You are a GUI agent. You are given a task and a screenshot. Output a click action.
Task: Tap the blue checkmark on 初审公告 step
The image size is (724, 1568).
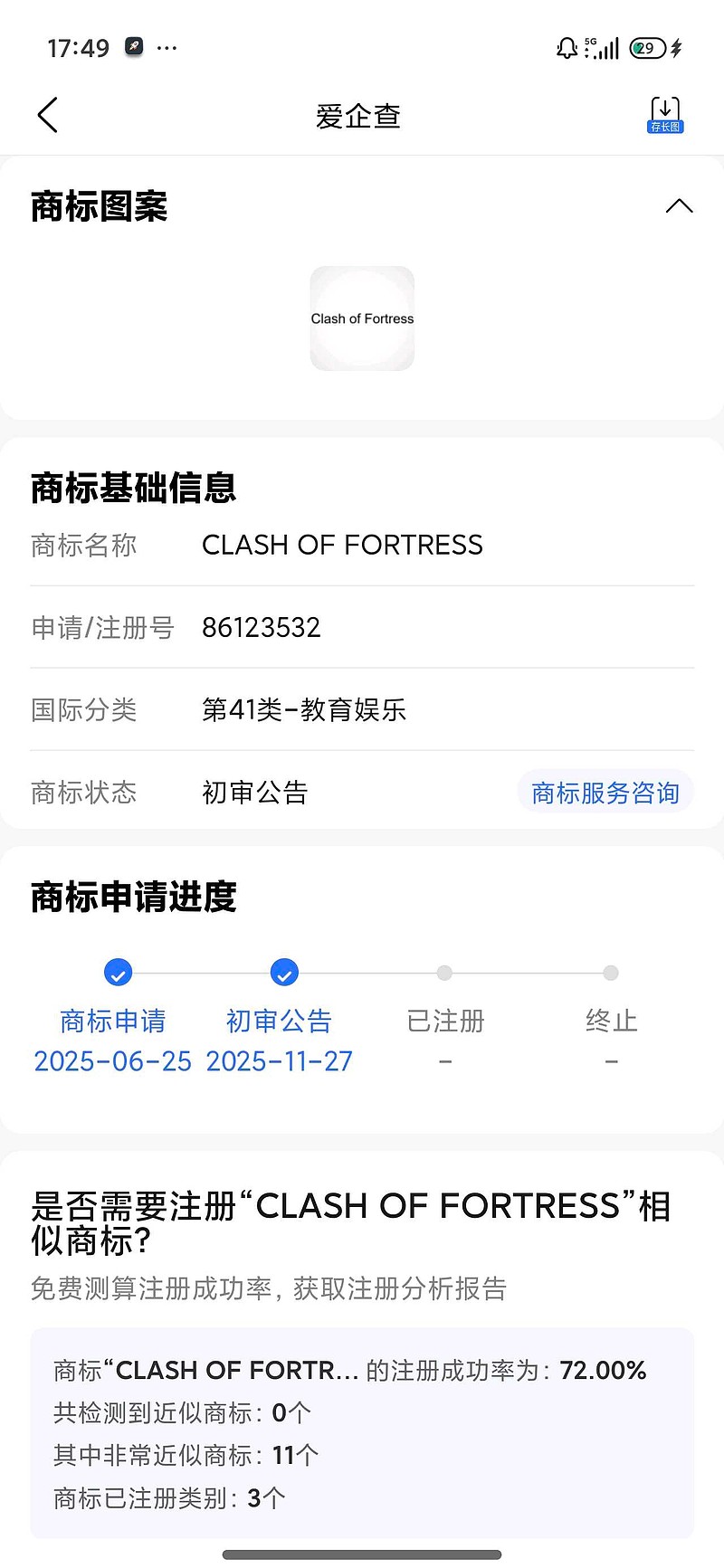point(284,972)
